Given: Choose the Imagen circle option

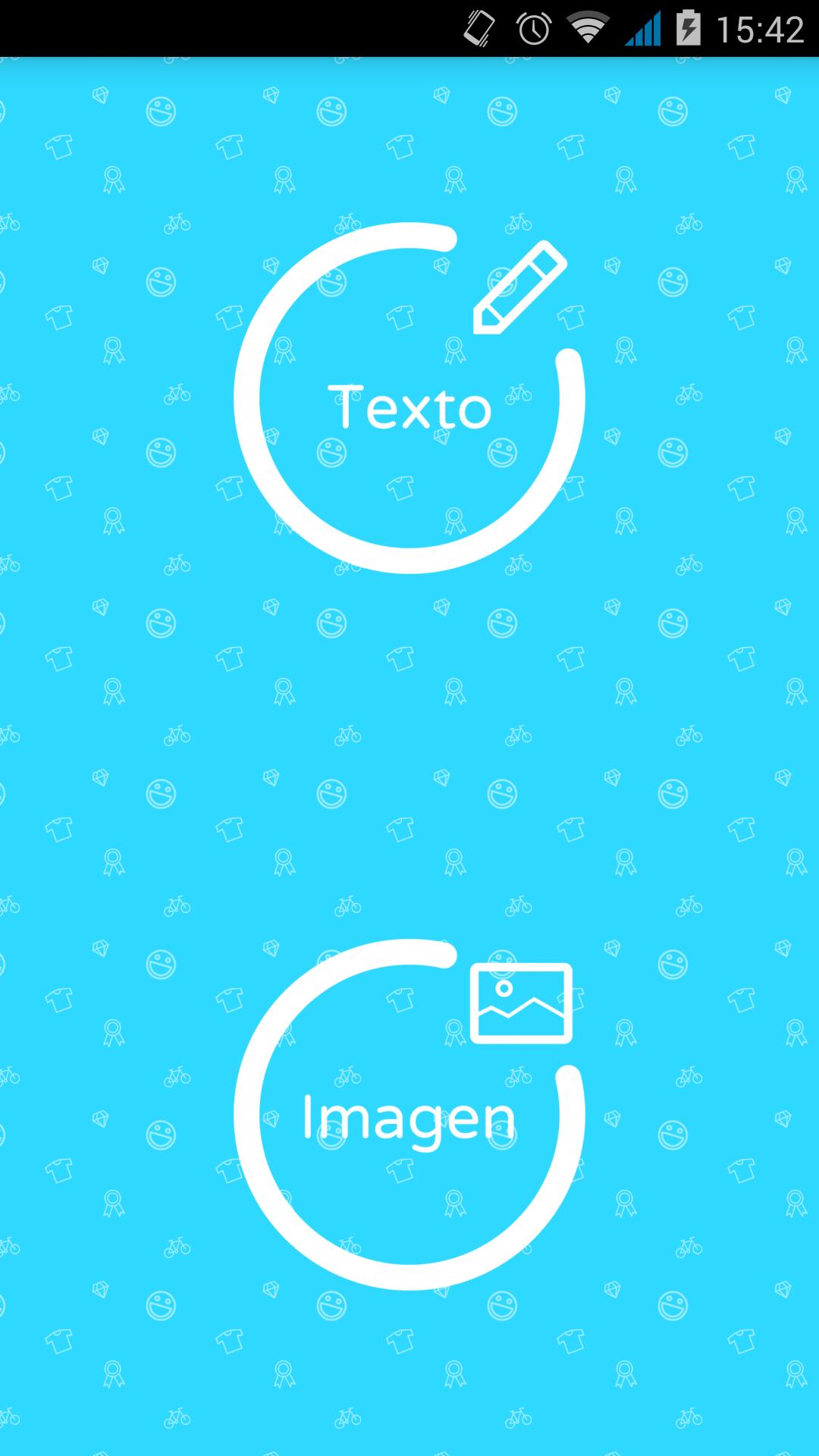Looking at the screenshot, I should (409, 1115).
